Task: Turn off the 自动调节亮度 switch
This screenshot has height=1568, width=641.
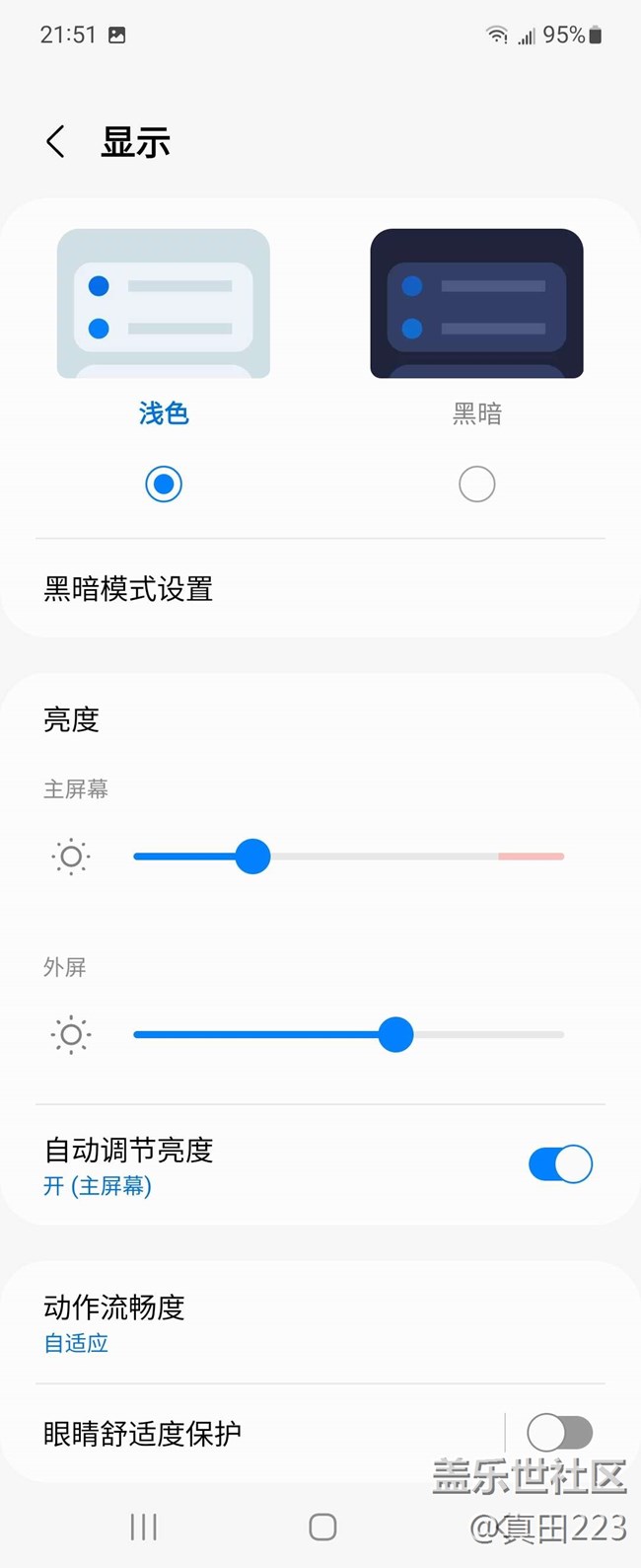Action: tap(560, 1164)
